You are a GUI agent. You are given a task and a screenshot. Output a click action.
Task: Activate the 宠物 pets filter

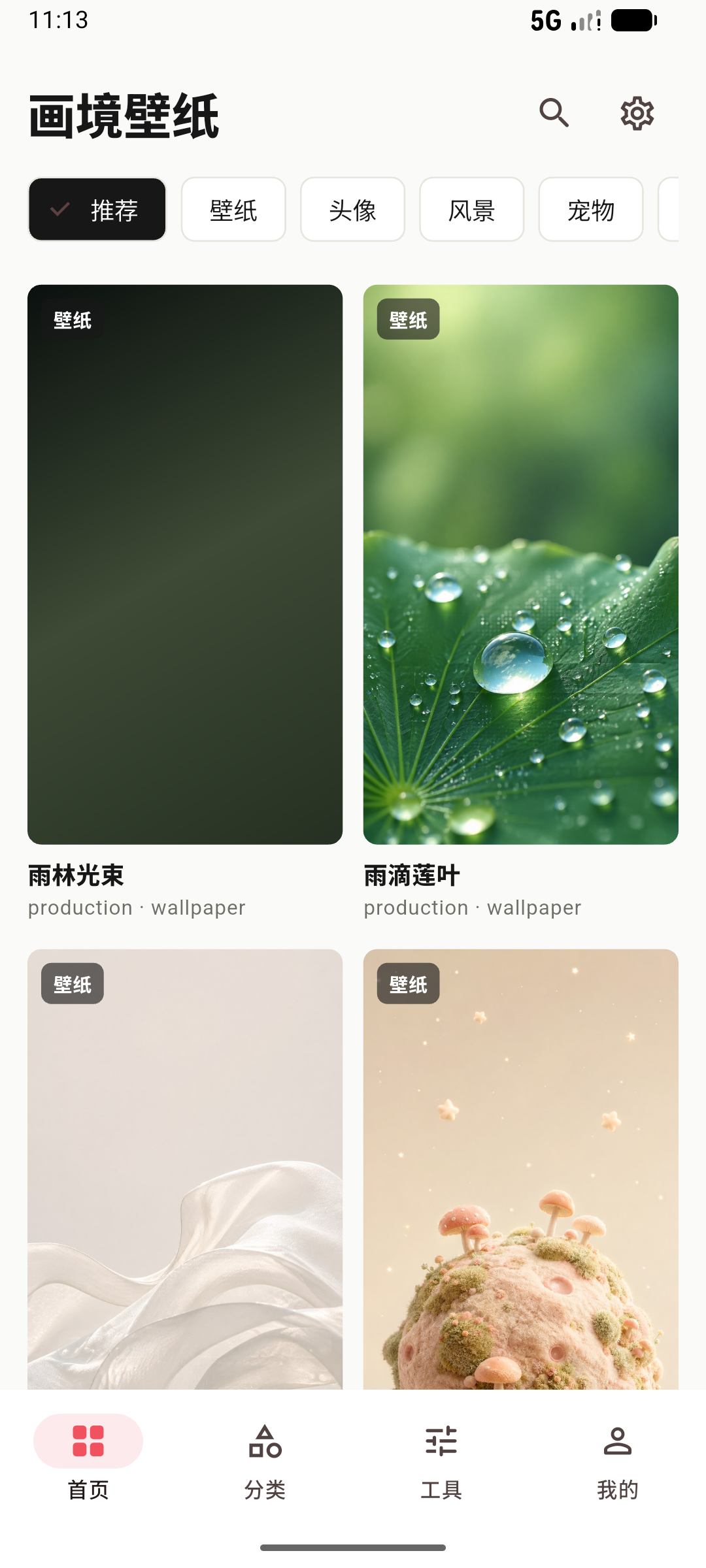pos(590,210)
